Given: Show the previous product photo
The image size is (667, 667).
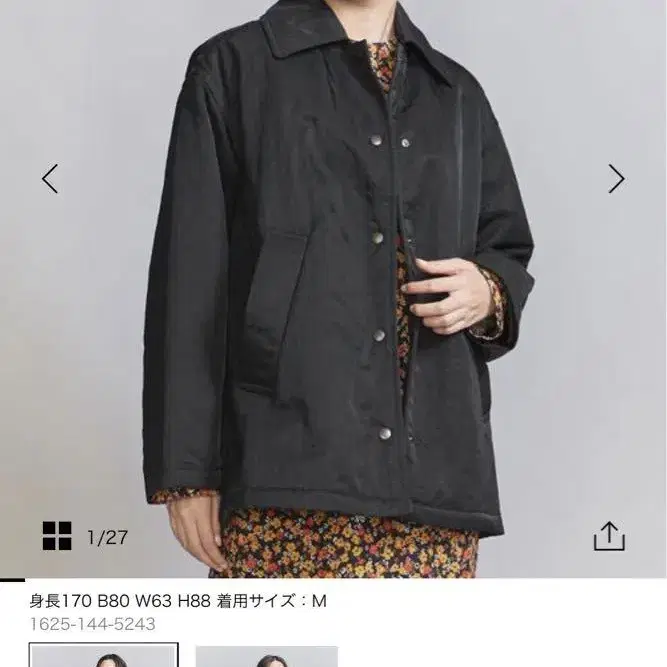Looking at the screenshot, I should 50,179.
